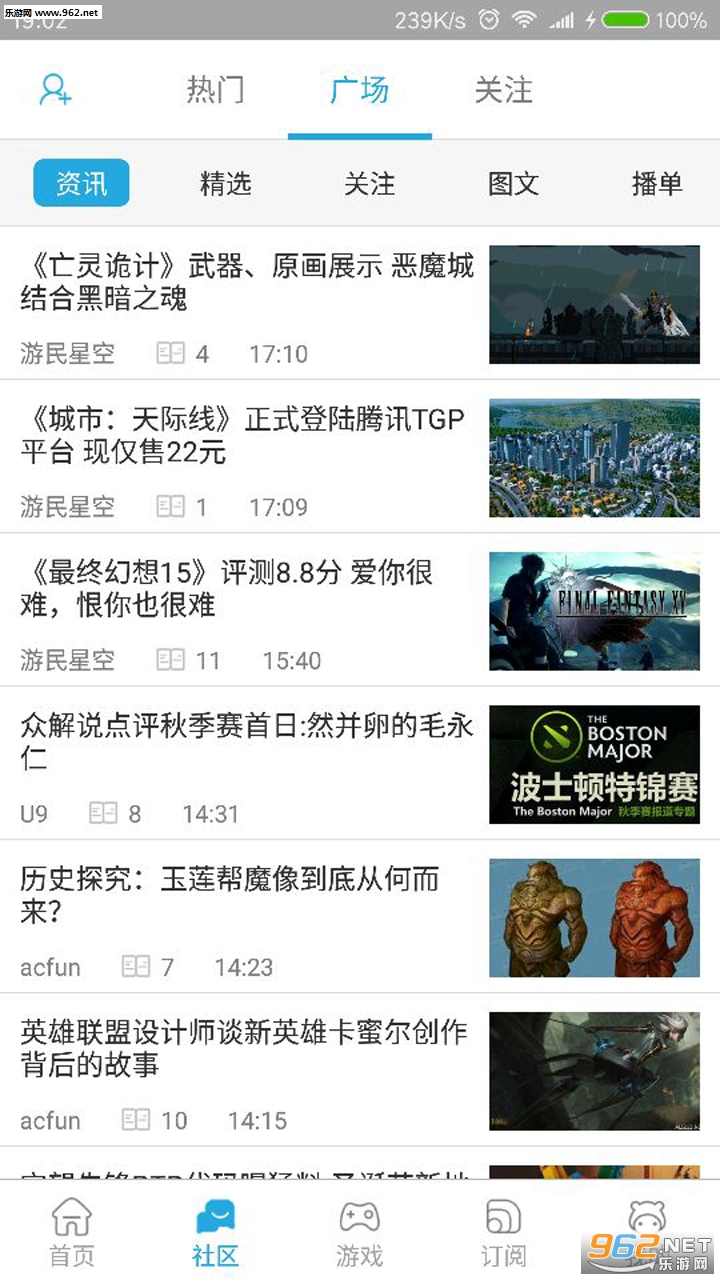Open the 玉莲帮魔像 history article

[x=360, y=917]
